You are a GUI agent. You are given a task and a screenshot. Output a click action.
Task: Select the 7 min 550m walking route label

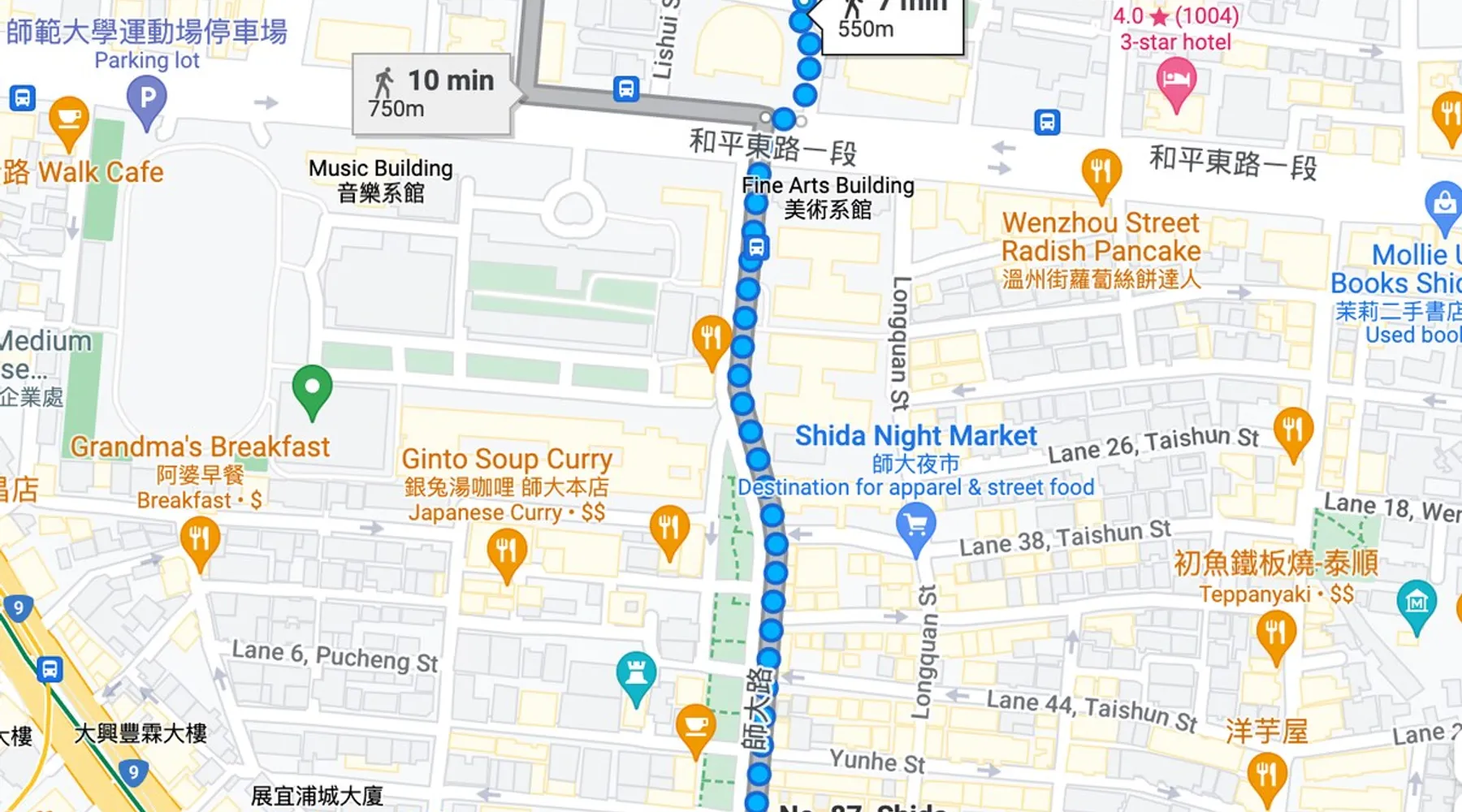tap(892, 24)
